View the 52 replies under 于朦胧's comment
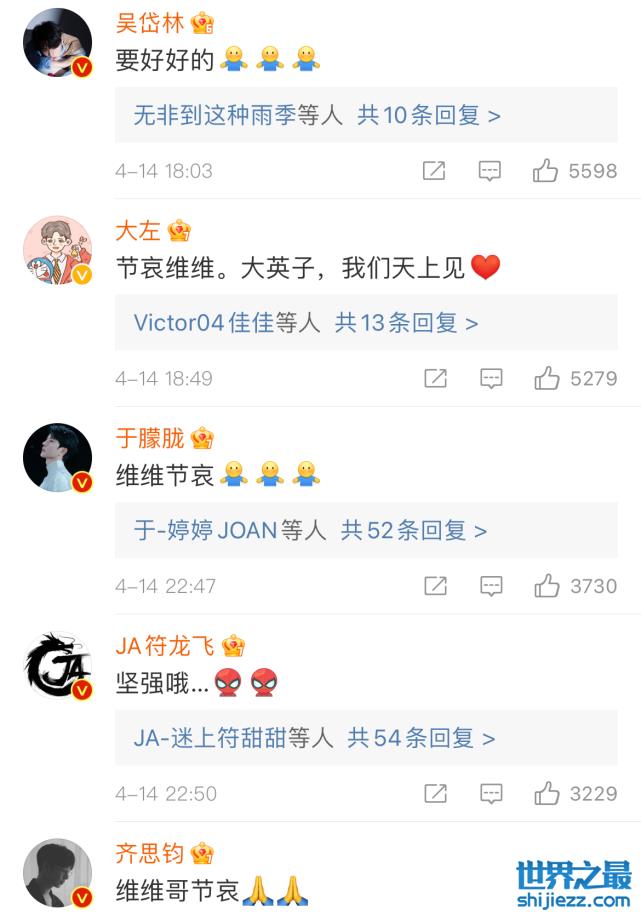Screen dimensions: 641x915 [x=310, y=530]
